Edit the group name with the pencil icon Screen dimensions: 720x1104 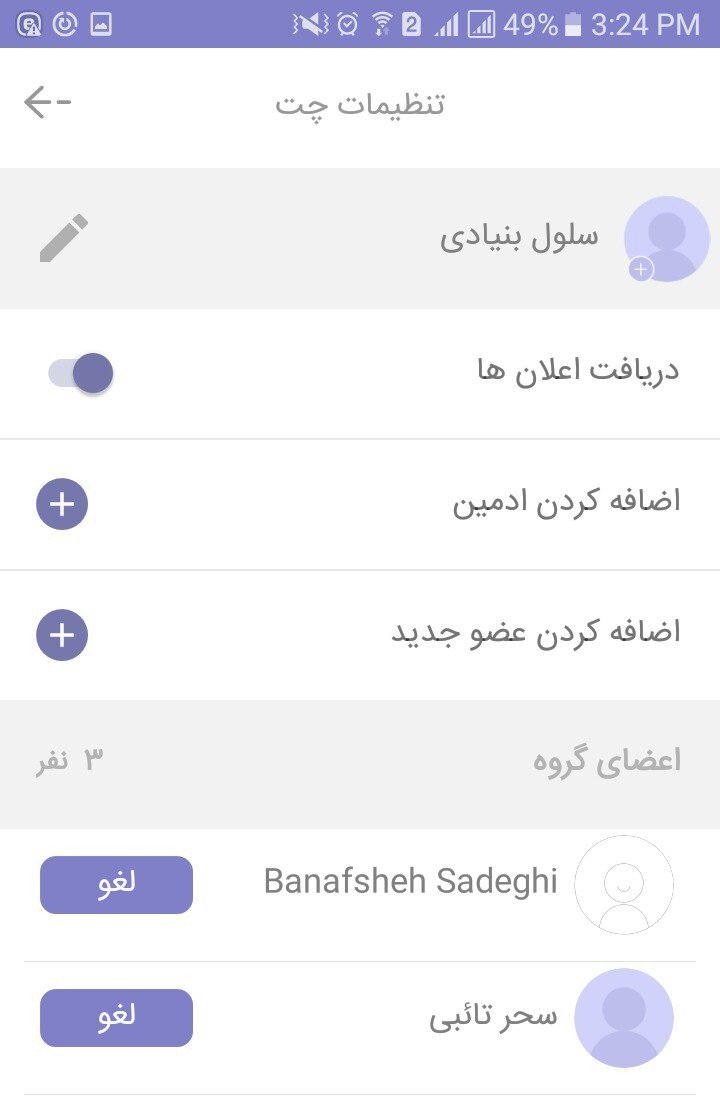(x=64, y=238)
